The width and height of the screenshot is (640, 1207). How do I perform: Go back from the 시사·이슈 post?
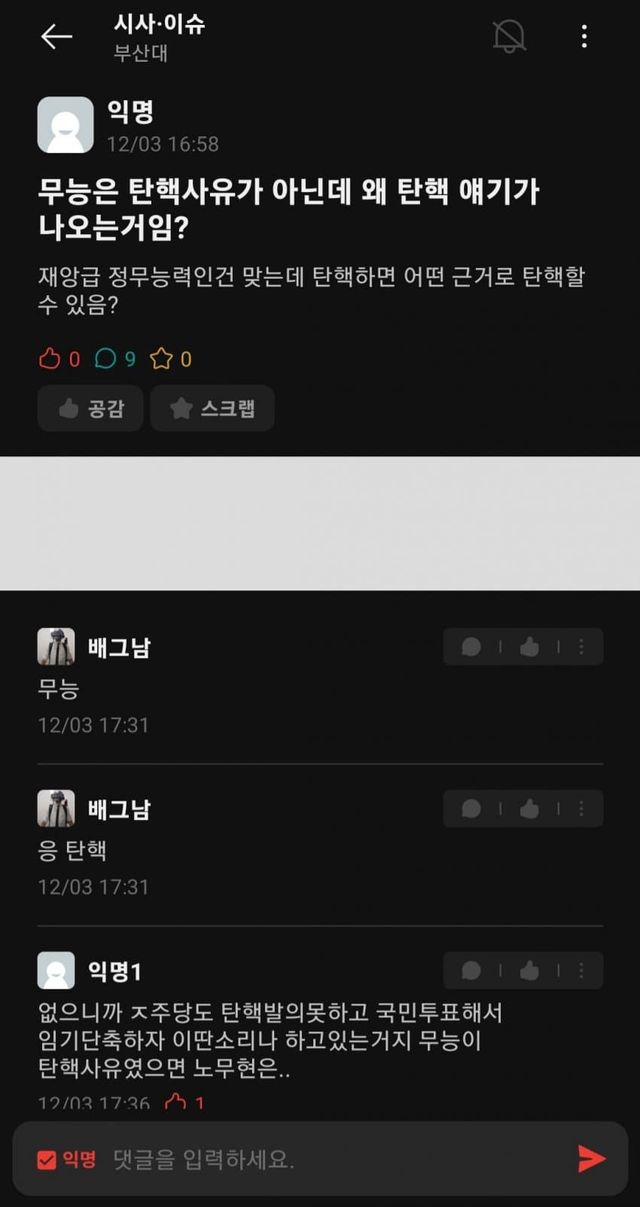[x=56, y=37]
